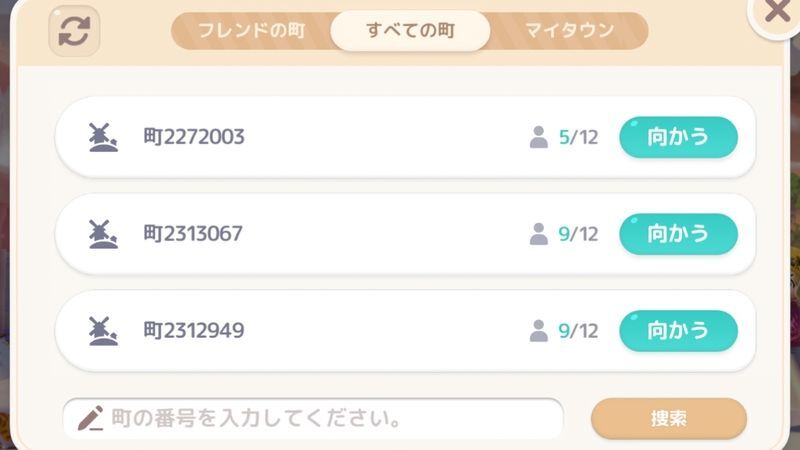Tap 向かう for town 町2272003
This screenshot has height=450, width=800.
678,137
